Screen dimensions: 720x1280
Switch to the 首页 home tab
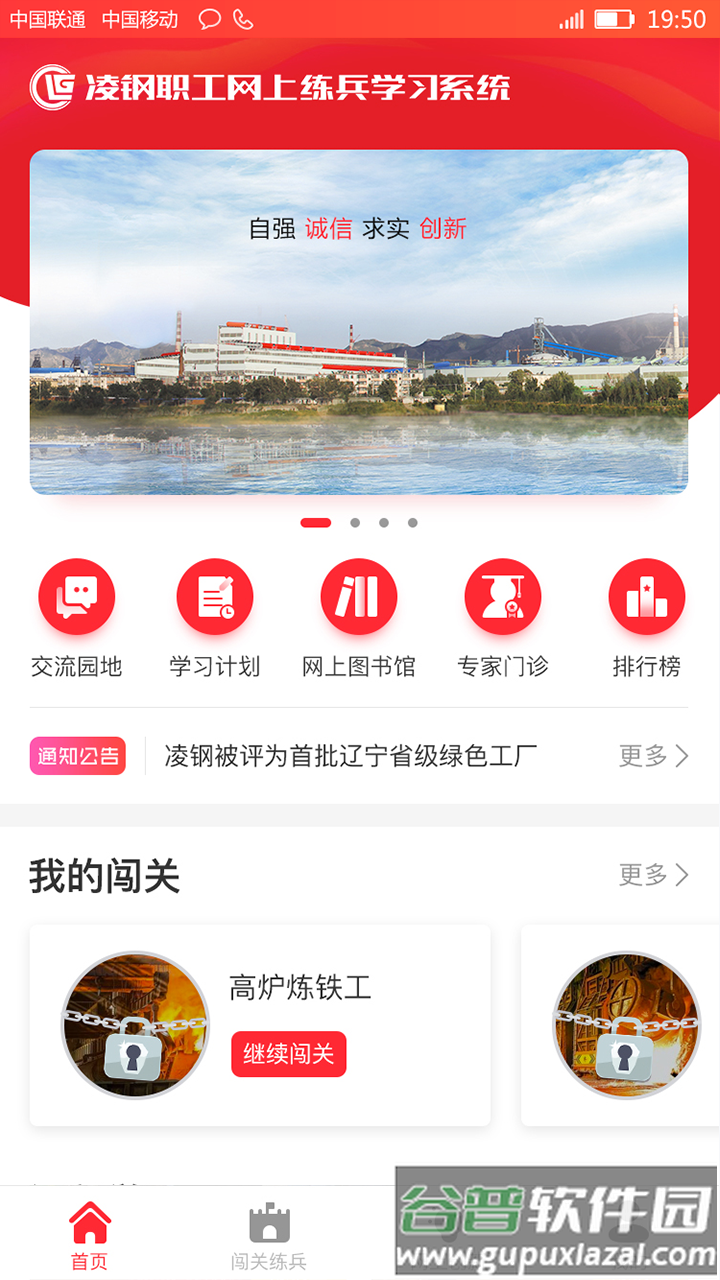point(89,1232)
